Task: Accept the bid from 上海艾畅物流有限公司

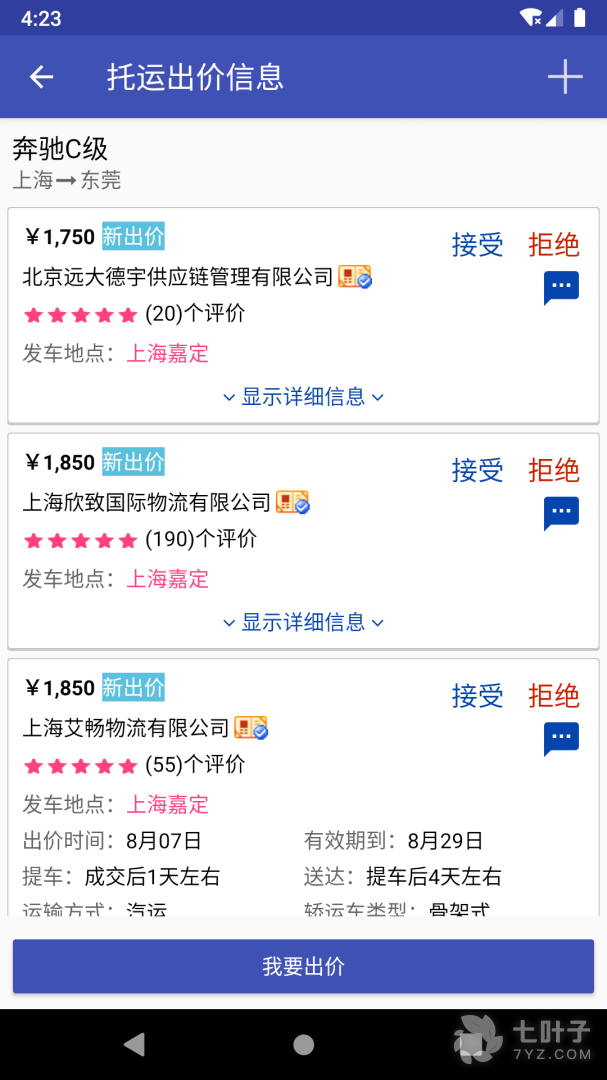Action: [x=477, y=696]
